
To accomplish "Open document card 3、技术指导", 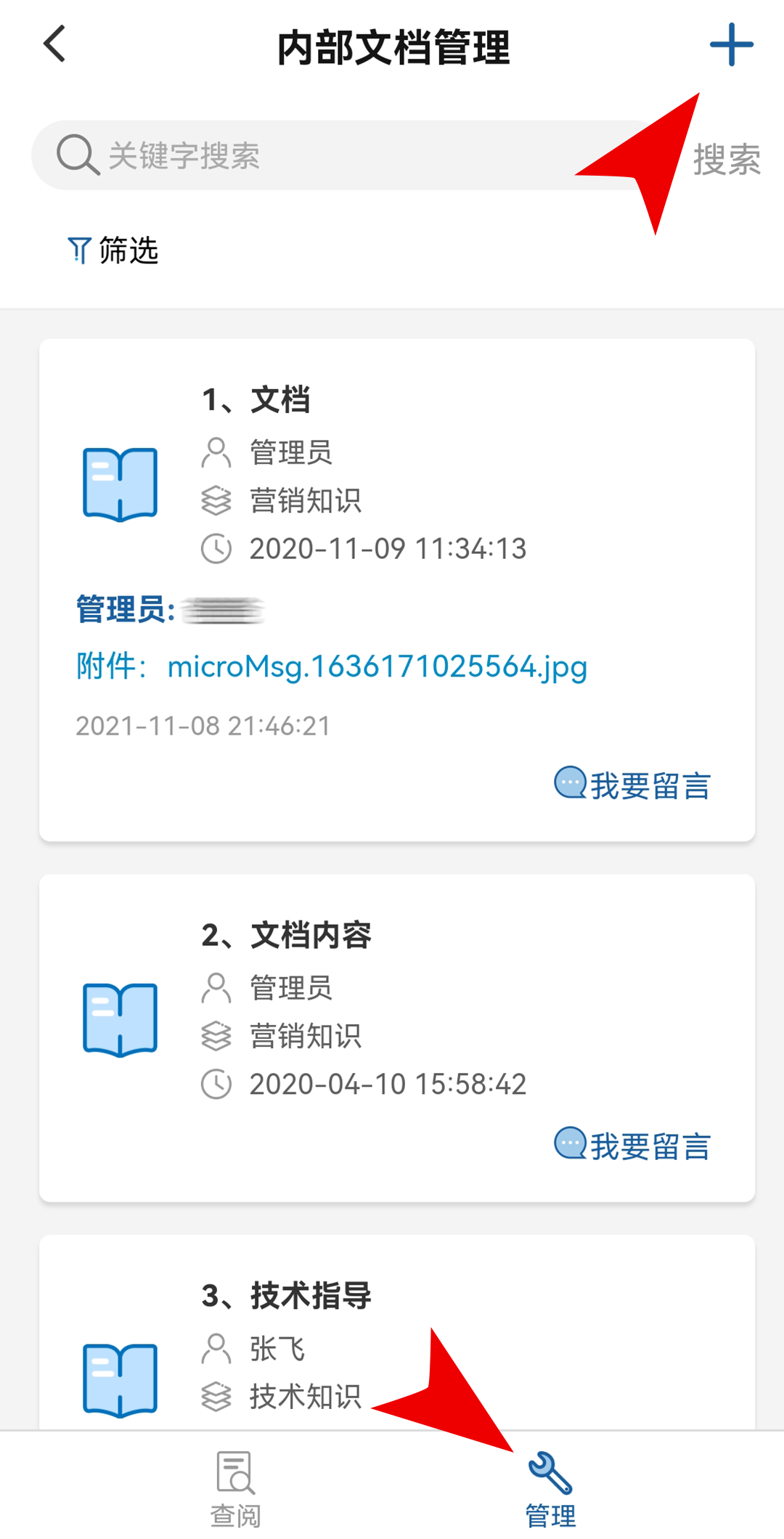I will click(x=397, y=1332).
